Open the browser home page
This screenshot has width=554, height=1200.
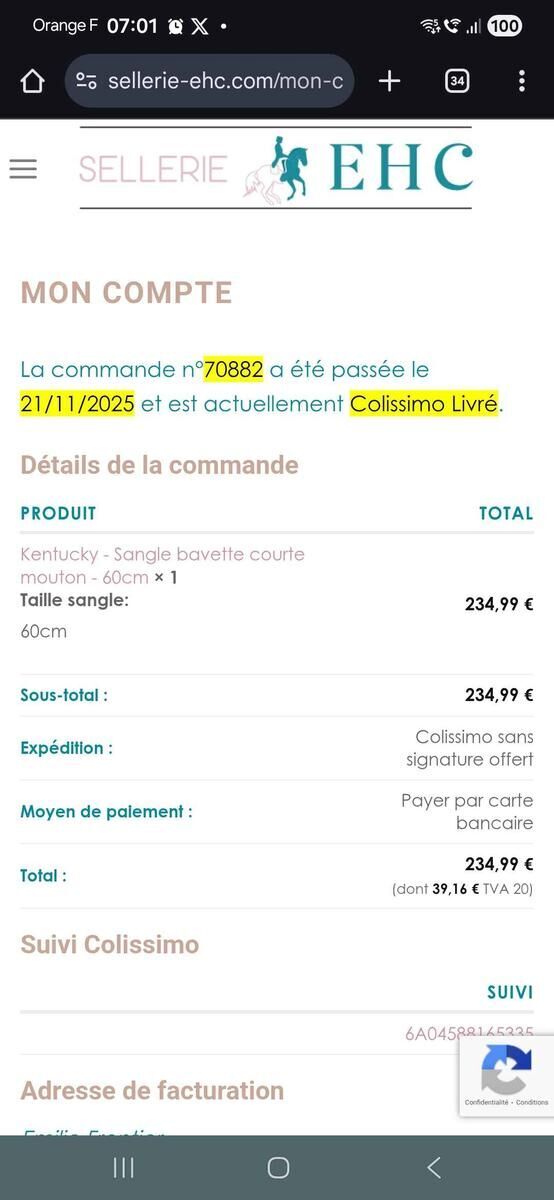tap(32, 81)
